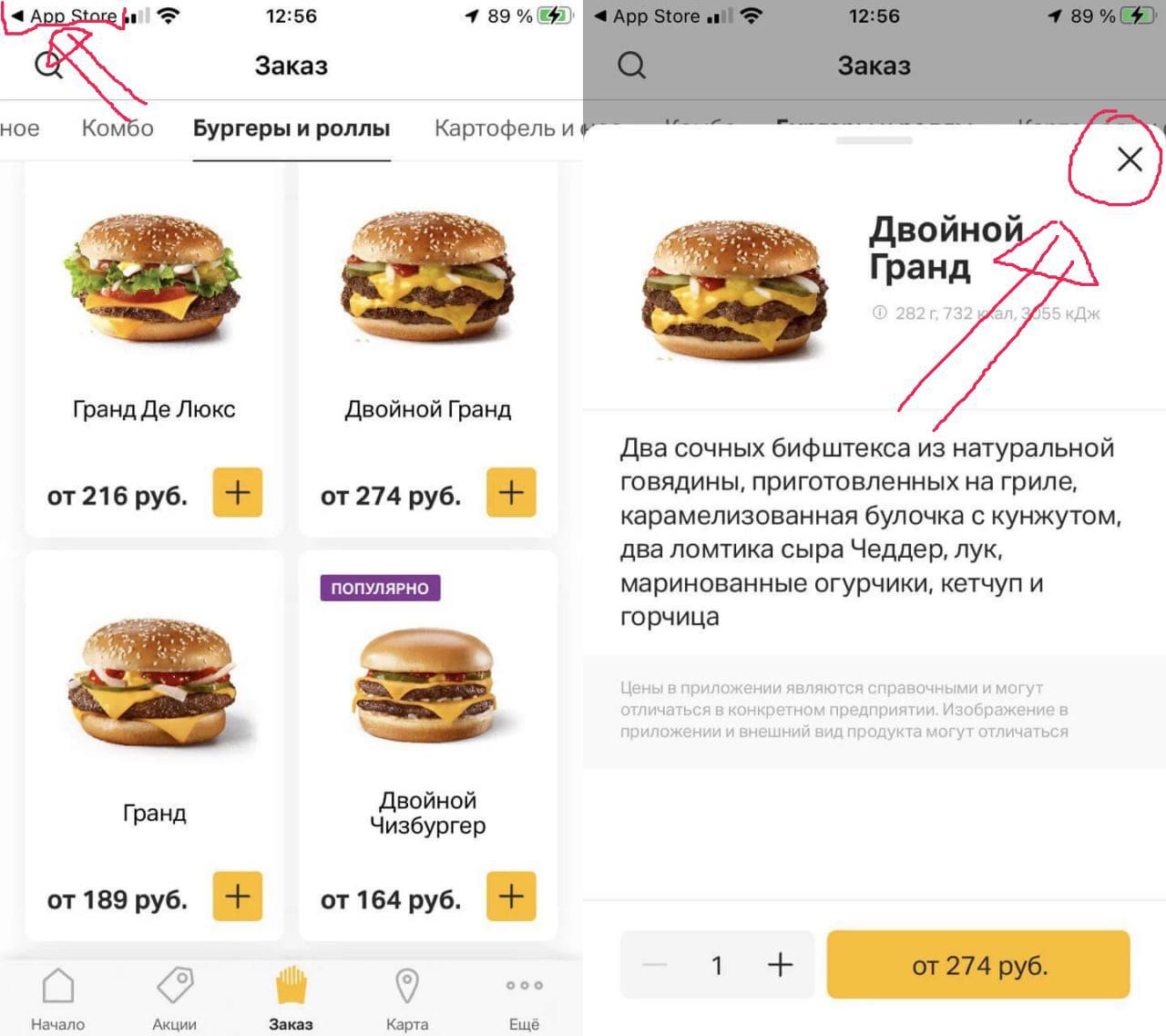Open nutrition info icon beside 282 г
The height and width of the screenshot is (1036, 1166).
pyautogui.click(x=879, y=313)
